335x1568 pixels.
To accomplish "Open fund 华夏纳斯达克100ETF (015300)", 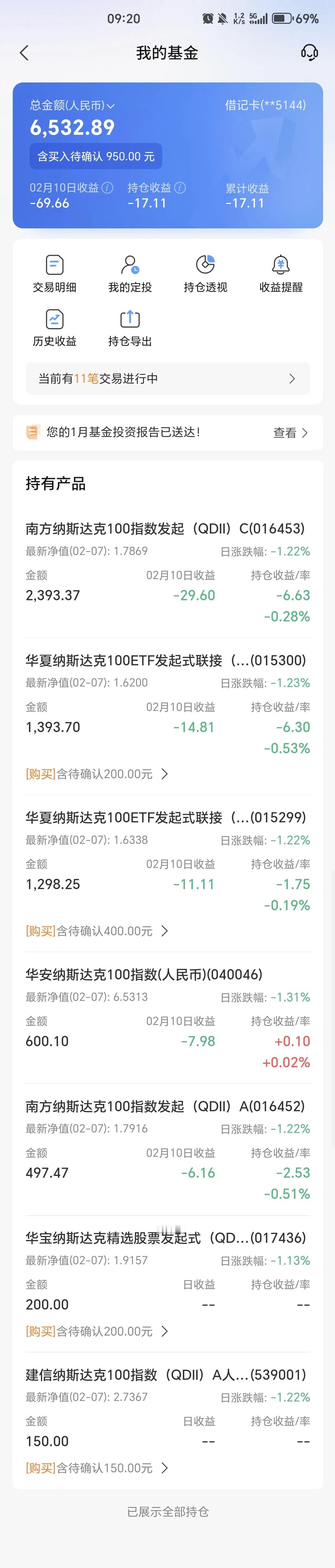I will 165,660.
